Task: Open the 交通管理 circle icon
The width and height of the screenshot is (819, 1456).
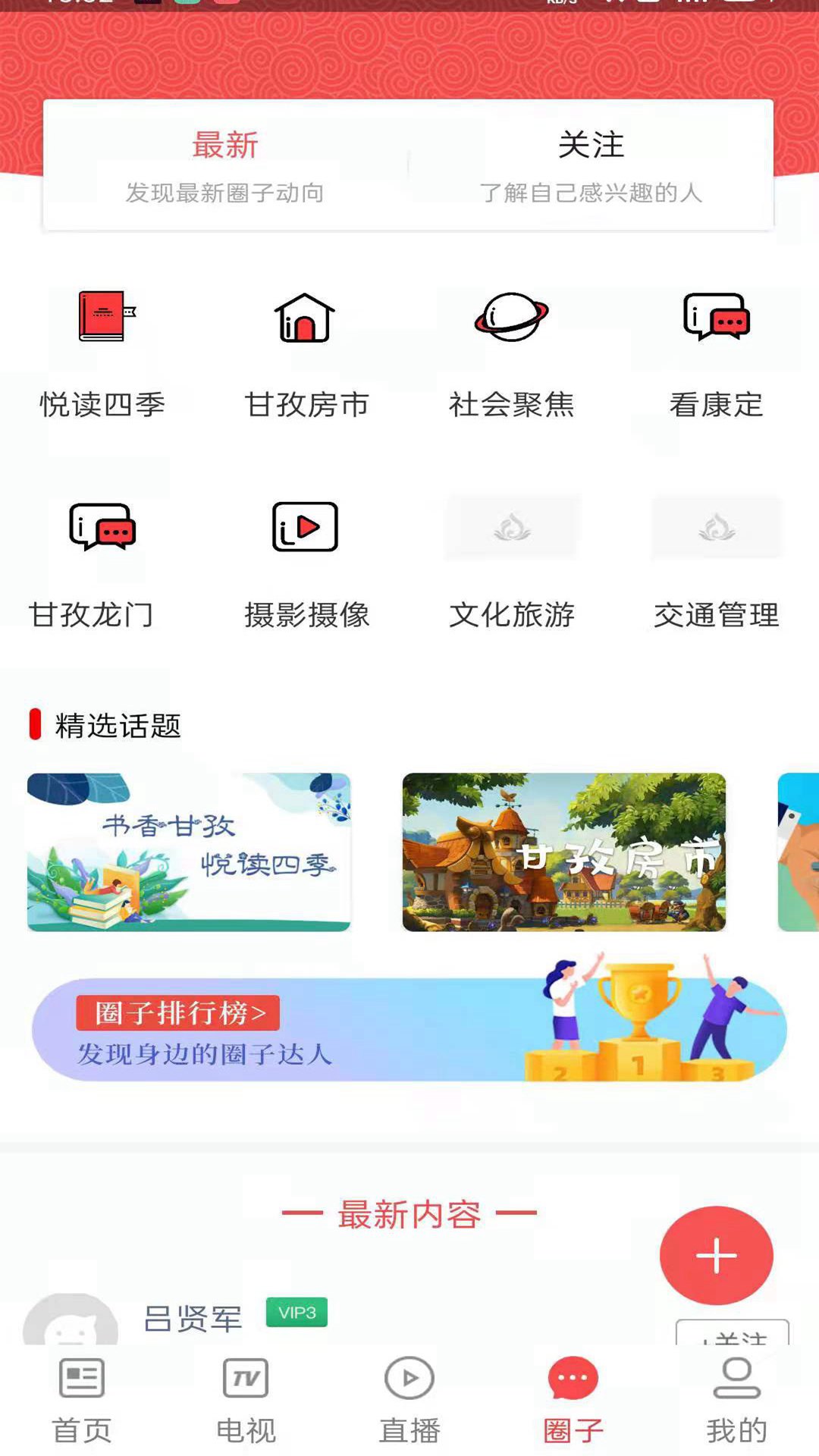Action: click(717, 527)
